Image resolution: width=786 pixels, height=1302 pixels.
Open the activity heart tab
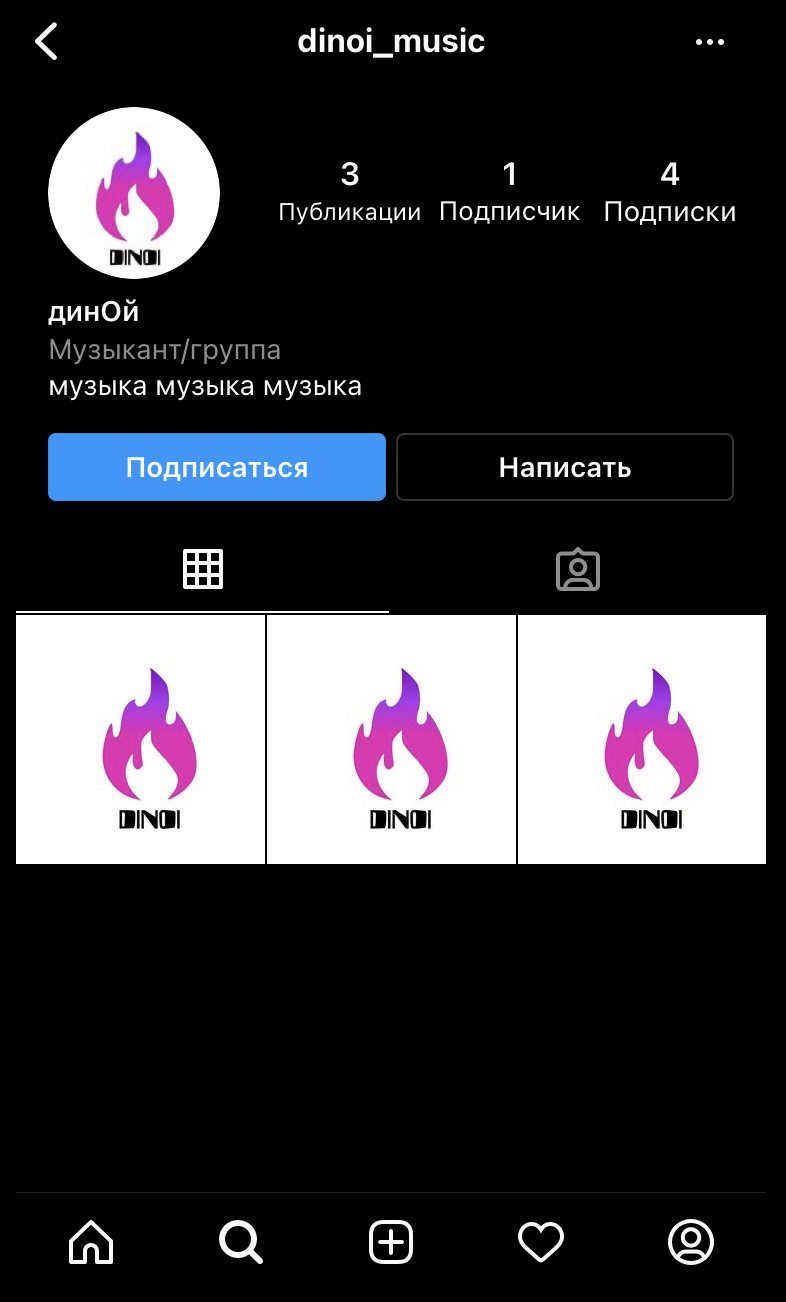pyautogui.click(x=541, y=1243)
